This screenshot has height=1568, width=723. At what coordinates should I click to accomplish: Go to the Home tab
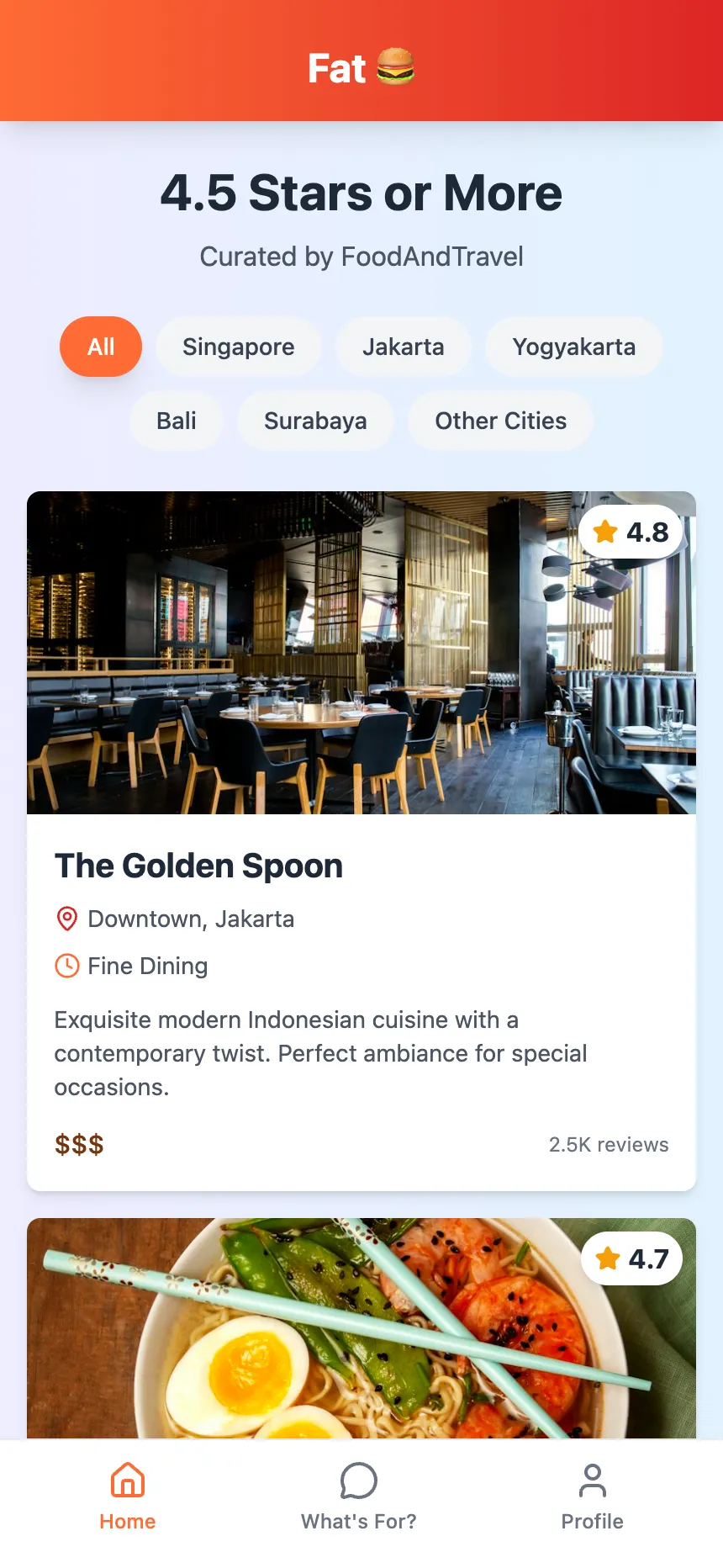click(128, 1497)
